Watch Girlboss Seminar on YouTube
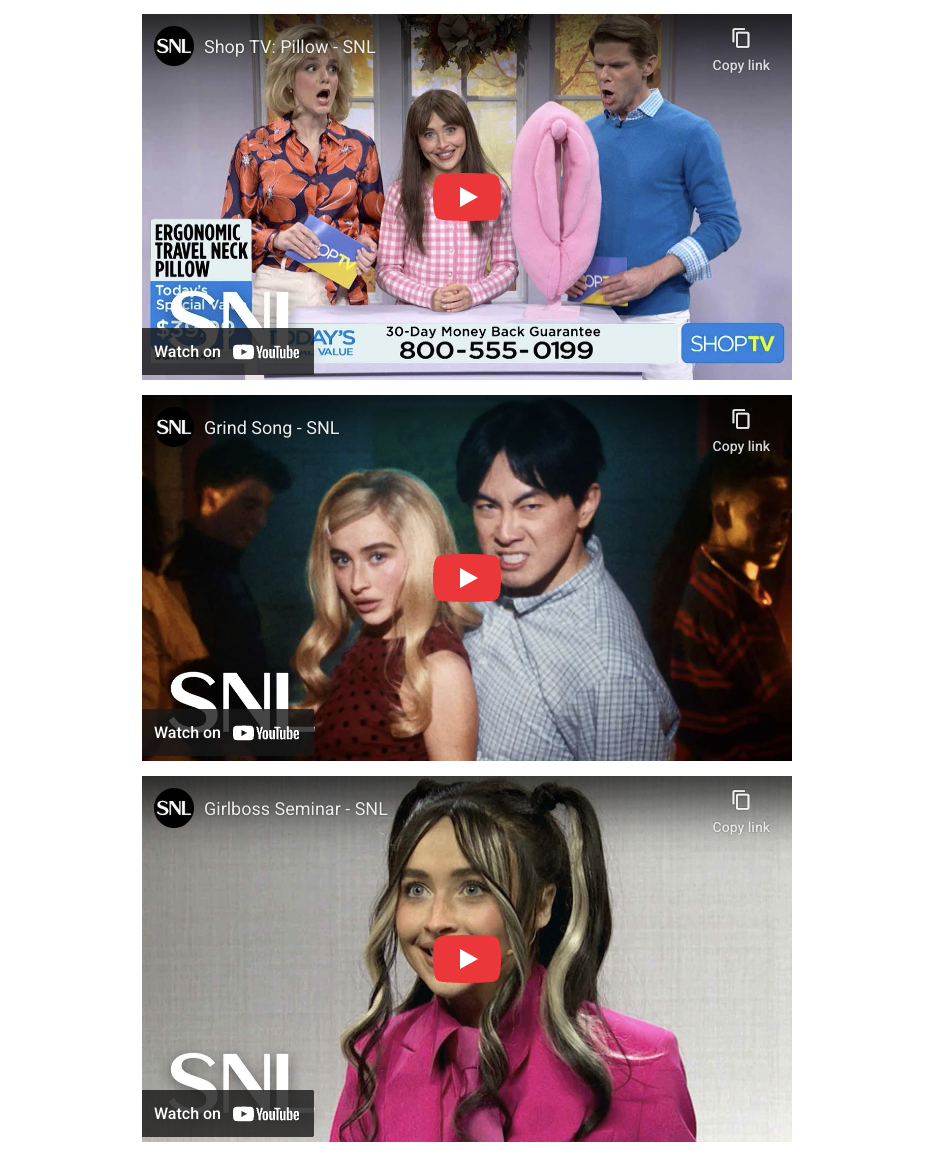This screenshot has width=927, height=1150. pos(228,1114)
